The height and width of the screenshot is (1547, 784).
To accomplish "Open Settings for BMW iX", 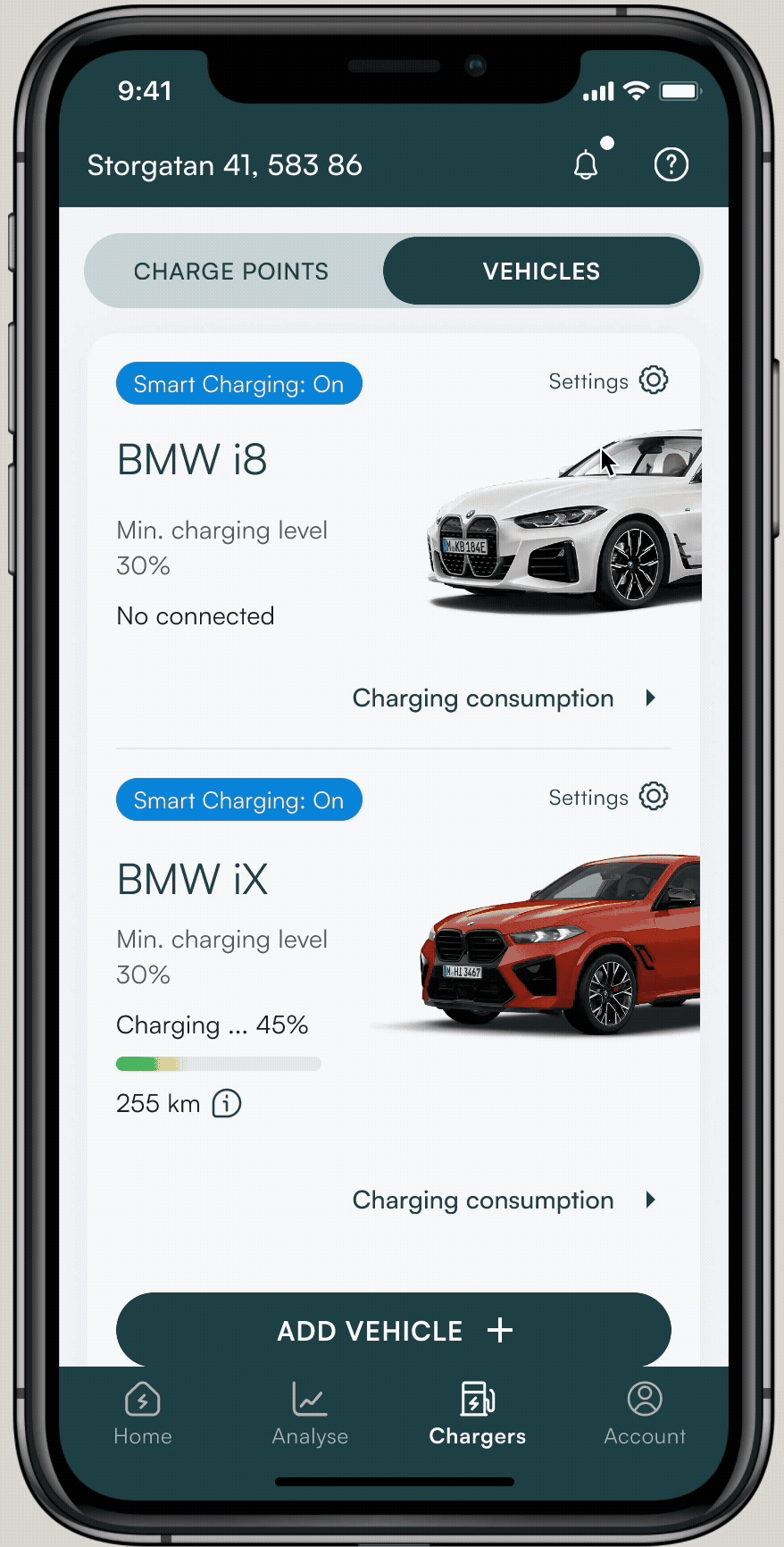I will pos(608,798).
